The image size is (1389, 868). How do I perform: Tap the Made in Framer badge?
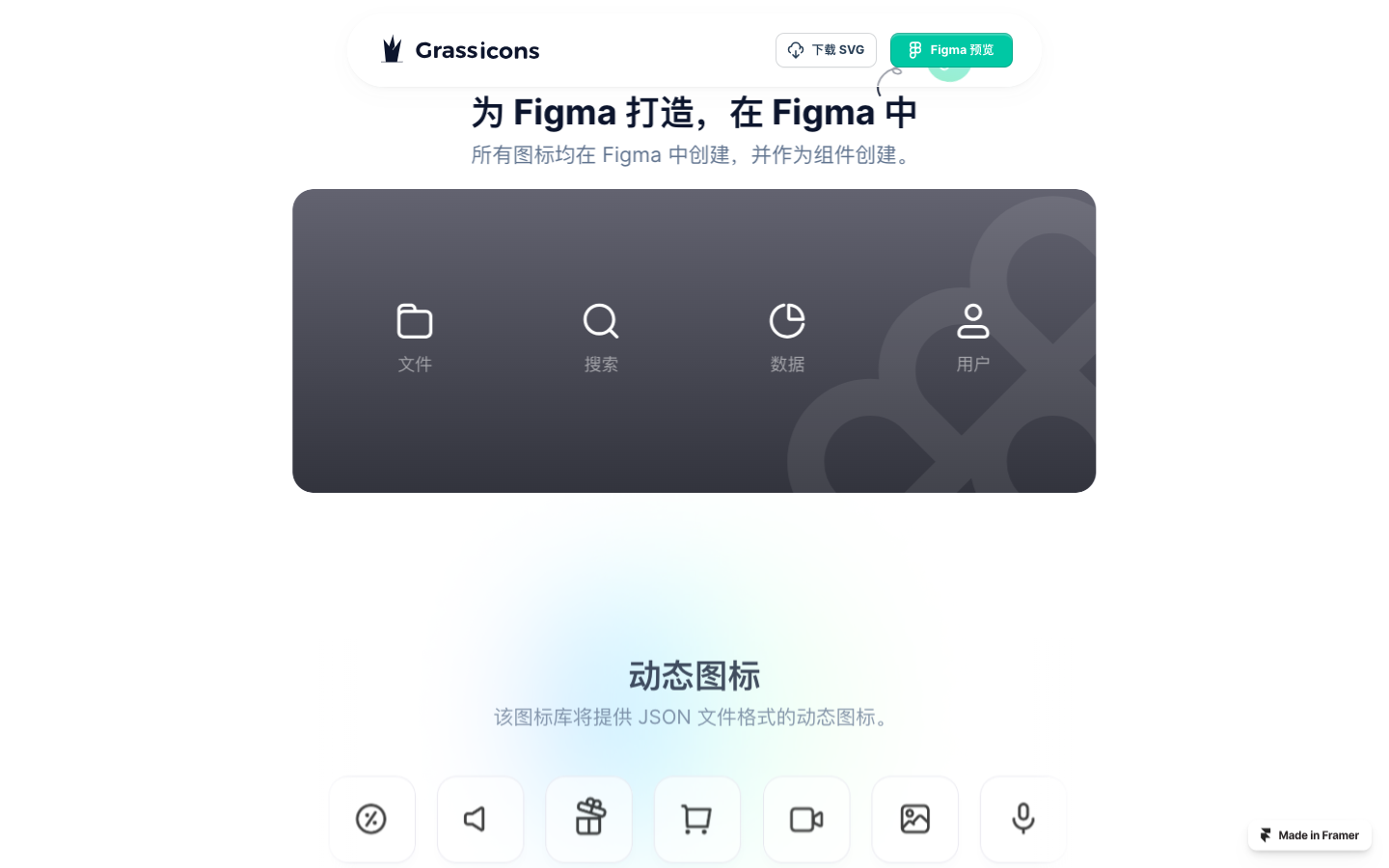(x=1309, y=835)
